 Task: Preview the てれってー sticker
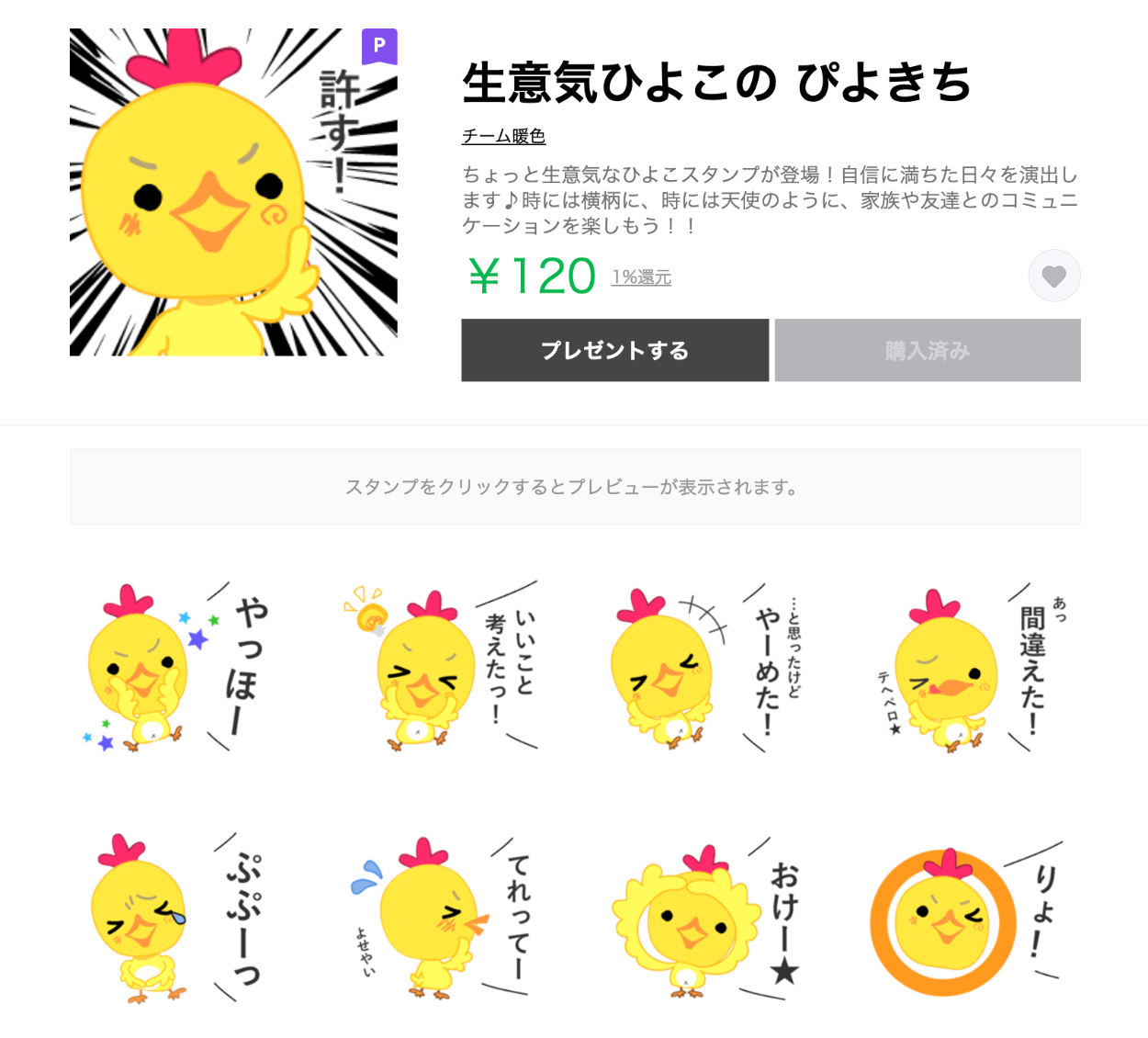coord(439,919)
